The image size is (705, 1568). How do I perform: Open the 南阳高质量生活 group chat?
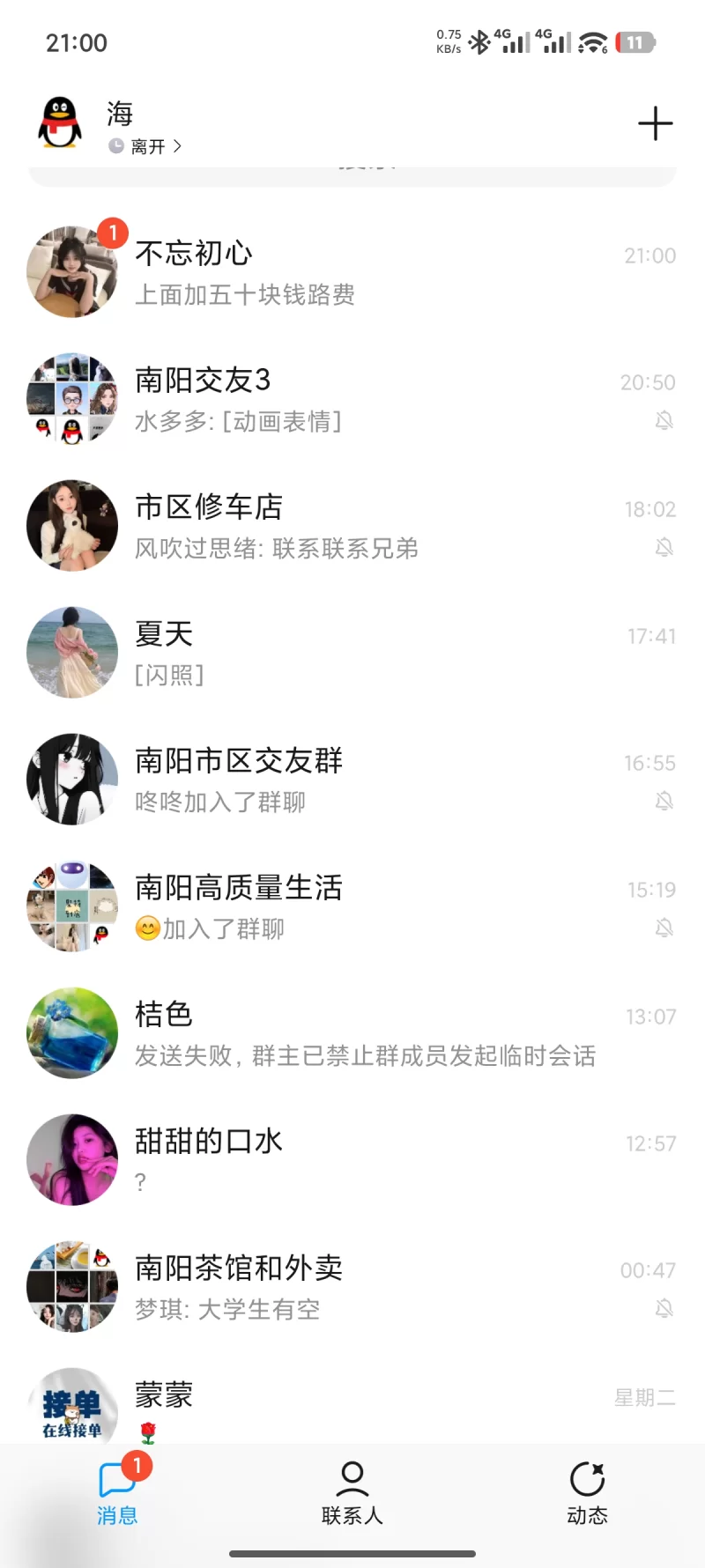pyautogui.click(x=352, y=906)
